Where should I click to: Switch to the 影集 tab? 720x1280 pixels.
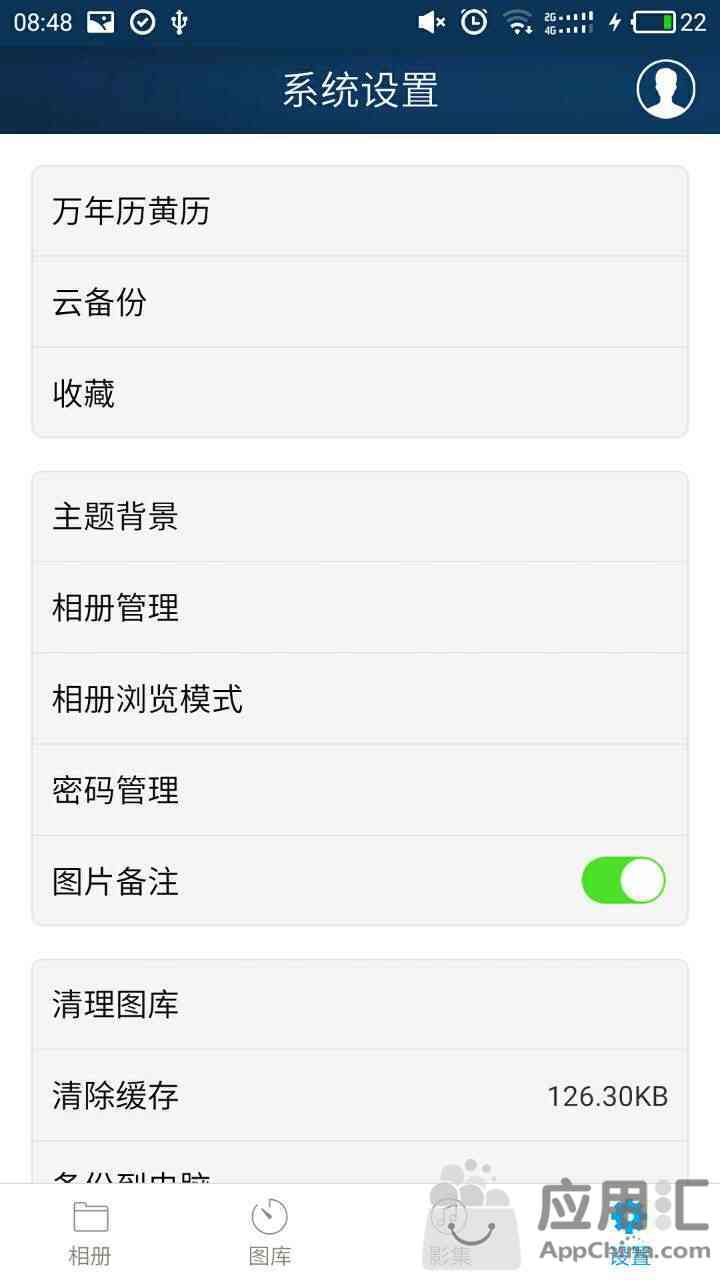tap(450, 1232)
